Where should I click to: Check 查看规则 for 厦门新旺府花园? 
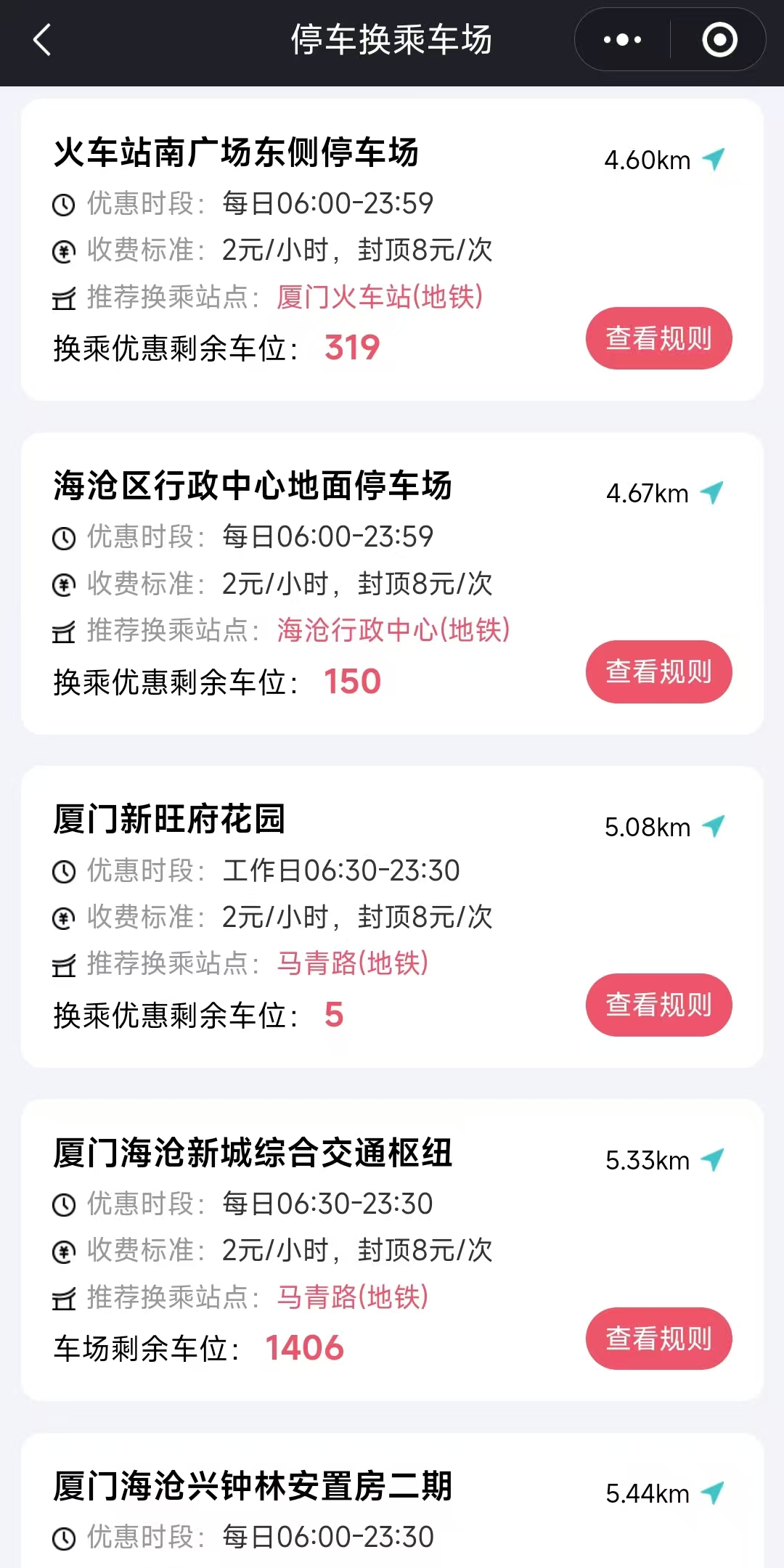(x=658, y=1005)
